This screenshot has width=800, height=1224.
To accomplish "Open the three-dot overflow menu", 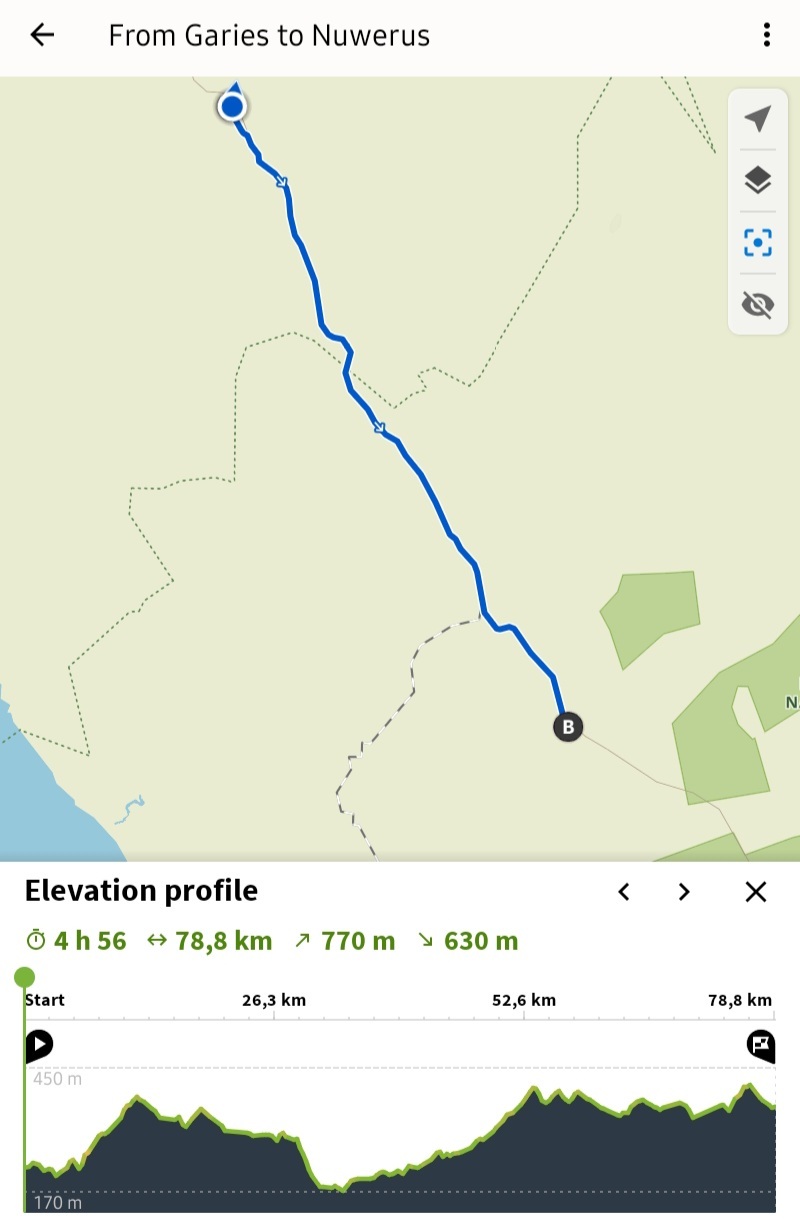I will pos(766,36).
